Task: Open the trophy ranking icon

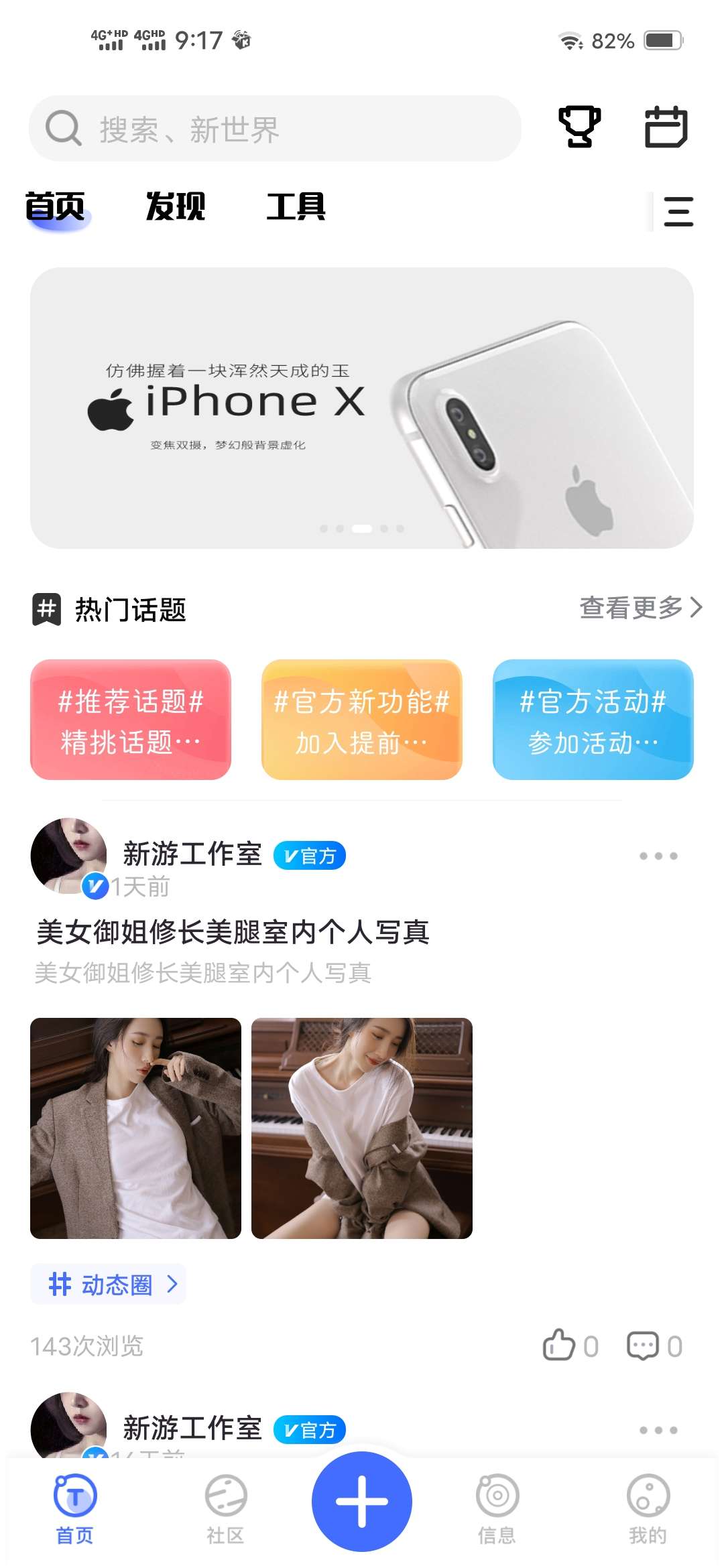Action: tap(579, 127)
